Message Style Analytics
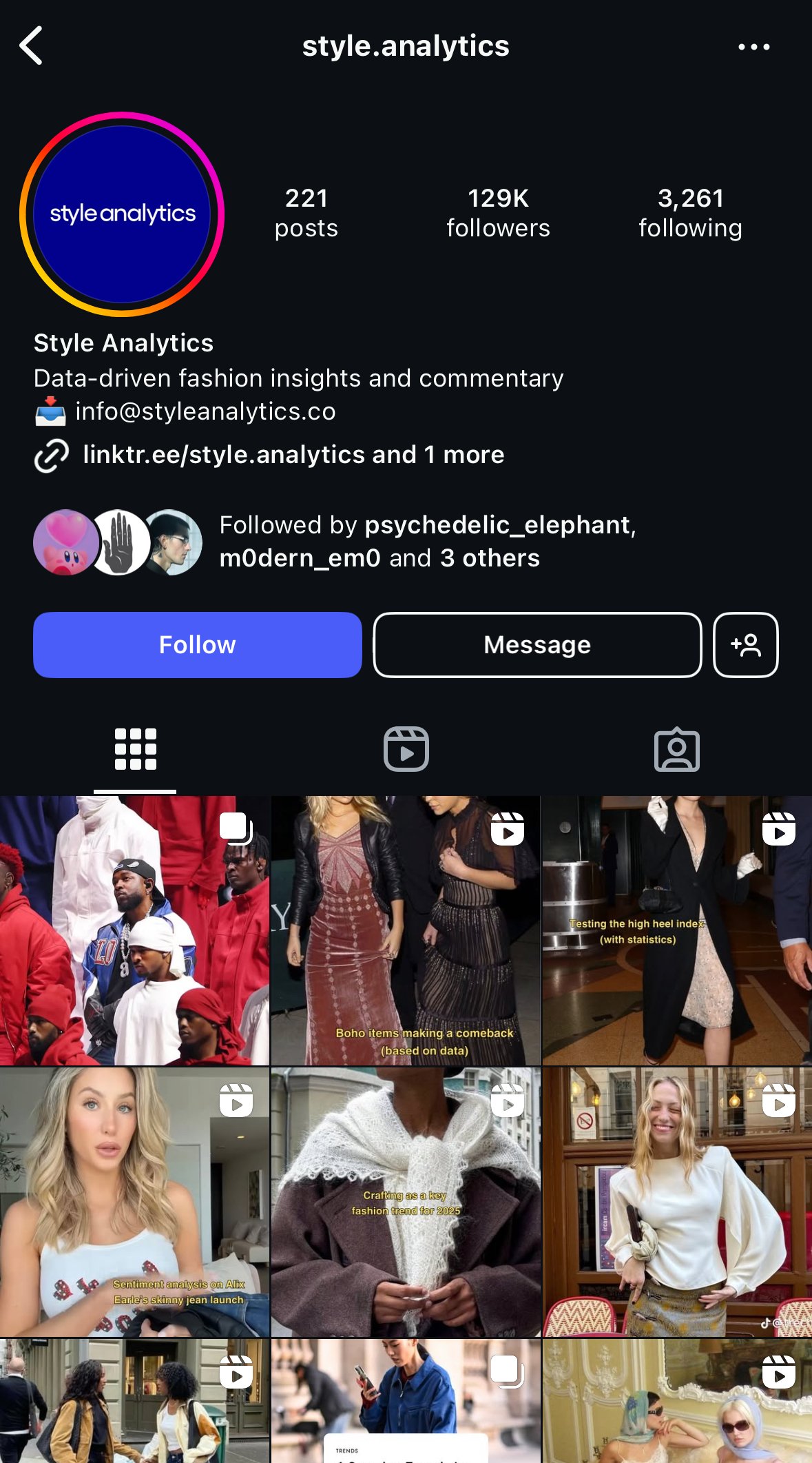Viewport: 812px width, 1463px height. click(x=537, y=645)
